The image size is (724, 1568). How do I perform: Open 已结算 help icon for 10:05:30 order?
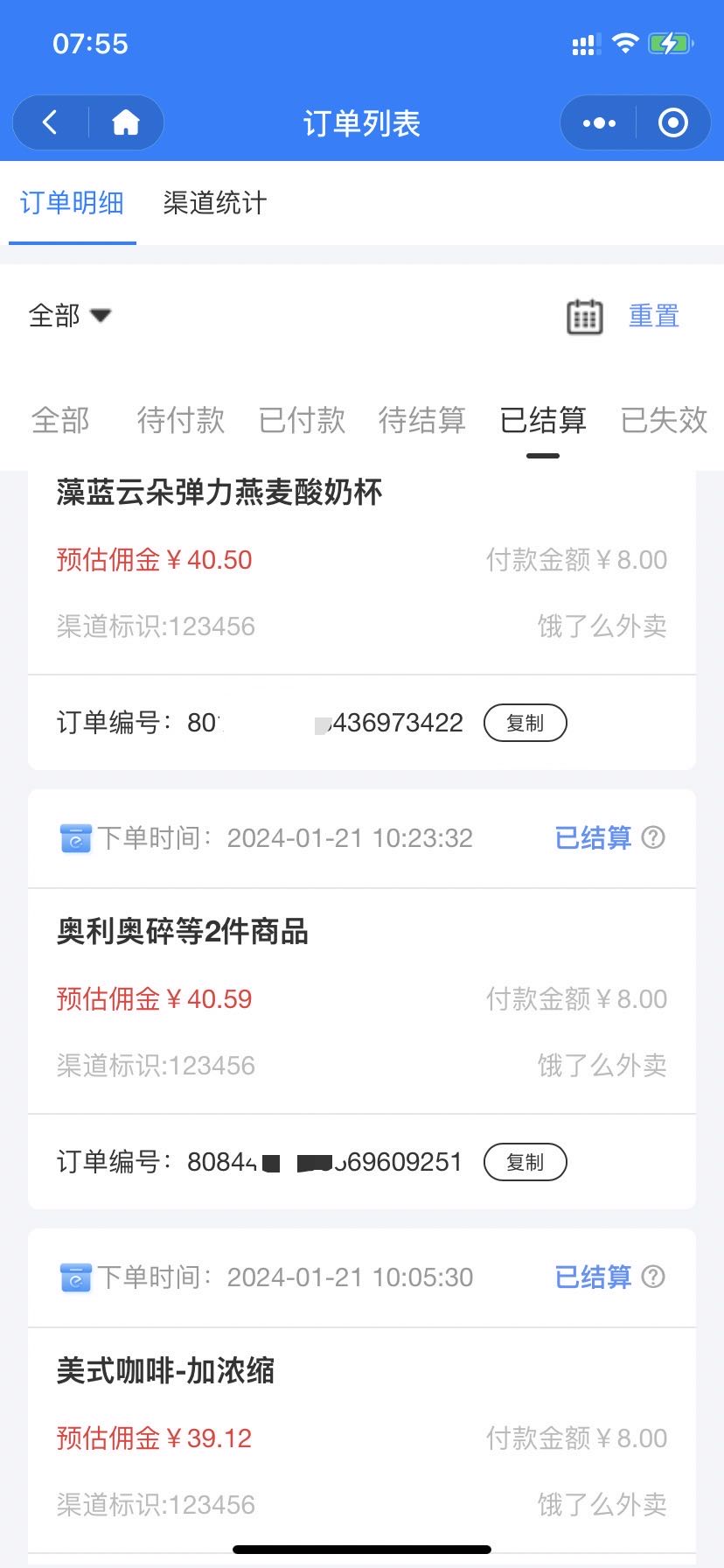[x=653, y=1277]
